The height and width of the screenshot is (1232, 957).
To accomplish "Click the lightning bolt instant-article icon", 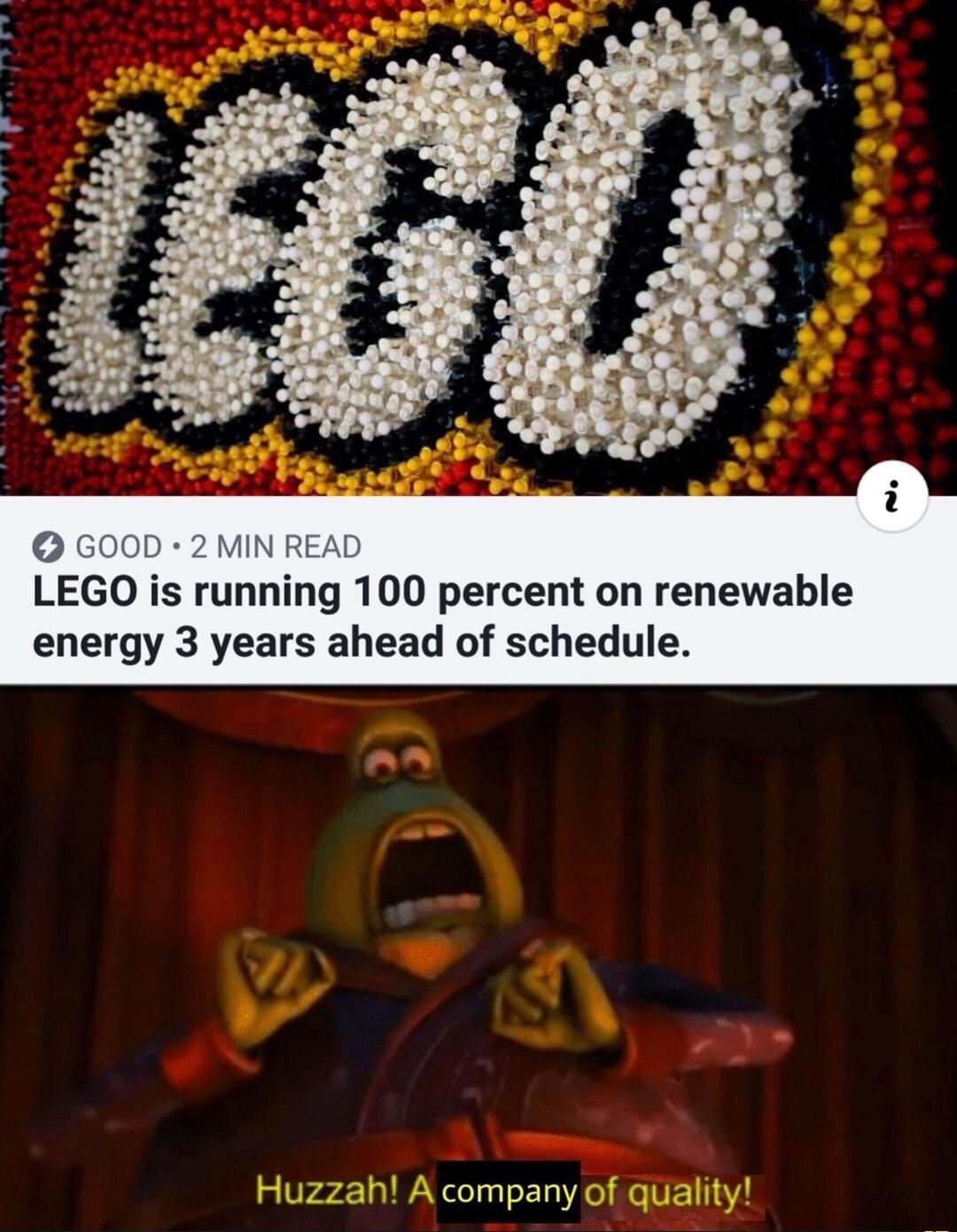I will [47, 547].
